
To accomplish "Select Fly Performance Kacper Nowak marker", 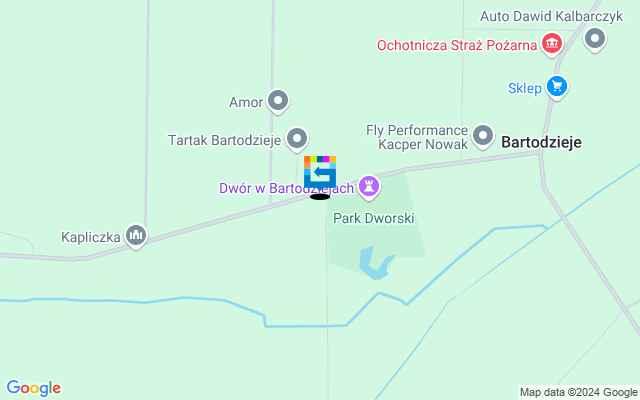I will [x=483, y=135].
